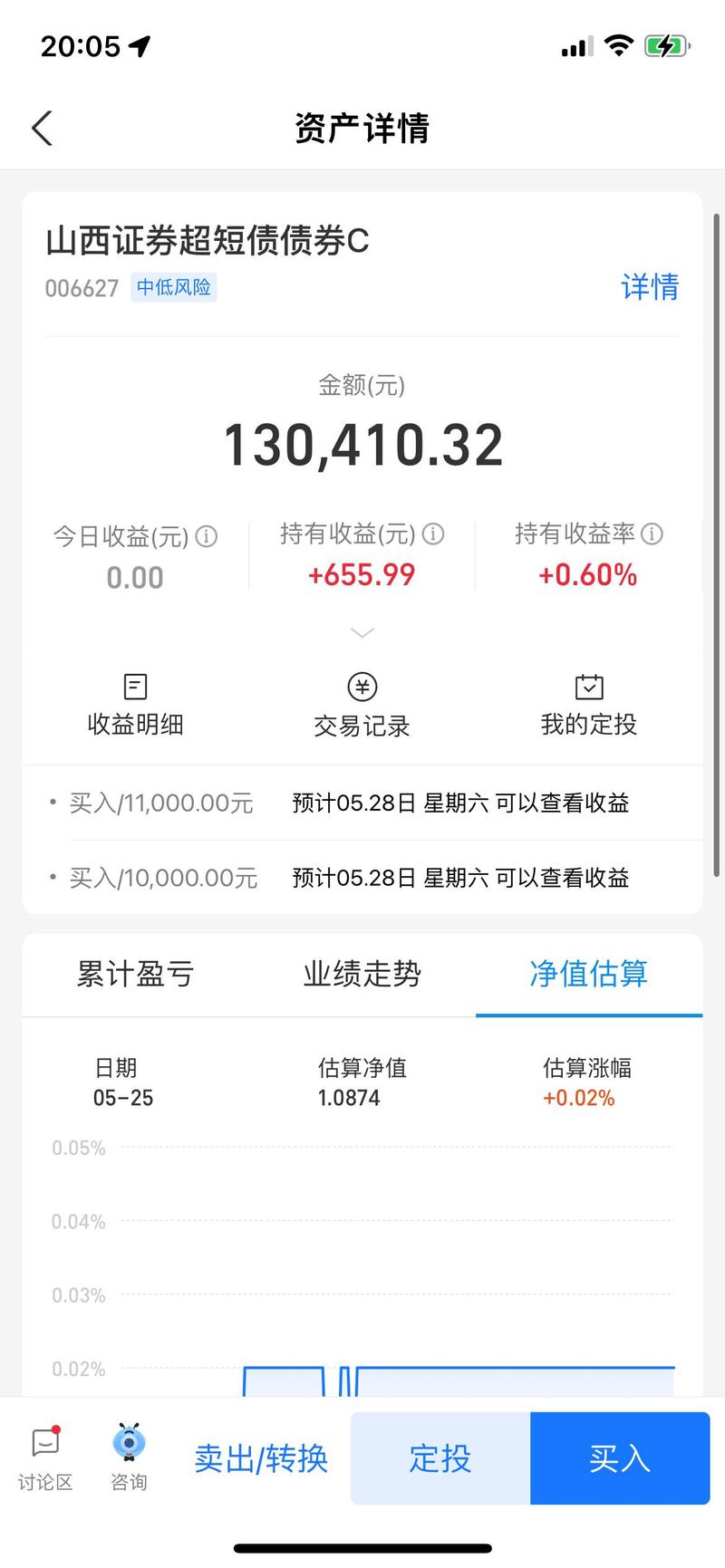Open the fund 详情 link
Screen dimensions: 725x1568
[x=649, y=287]
